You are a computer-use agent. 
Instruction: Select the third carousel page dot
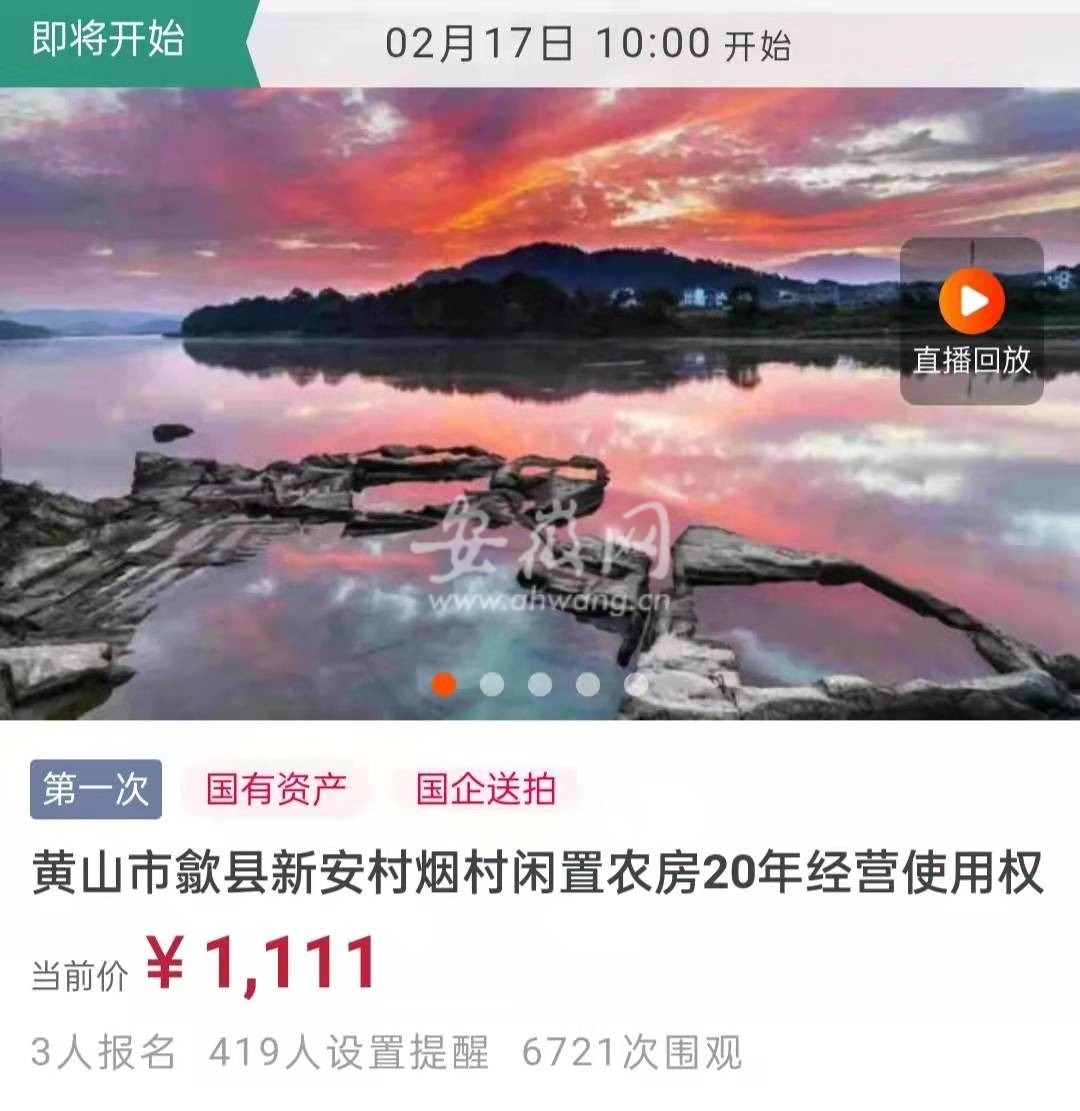pyautogui.click(x=540, y=684)
